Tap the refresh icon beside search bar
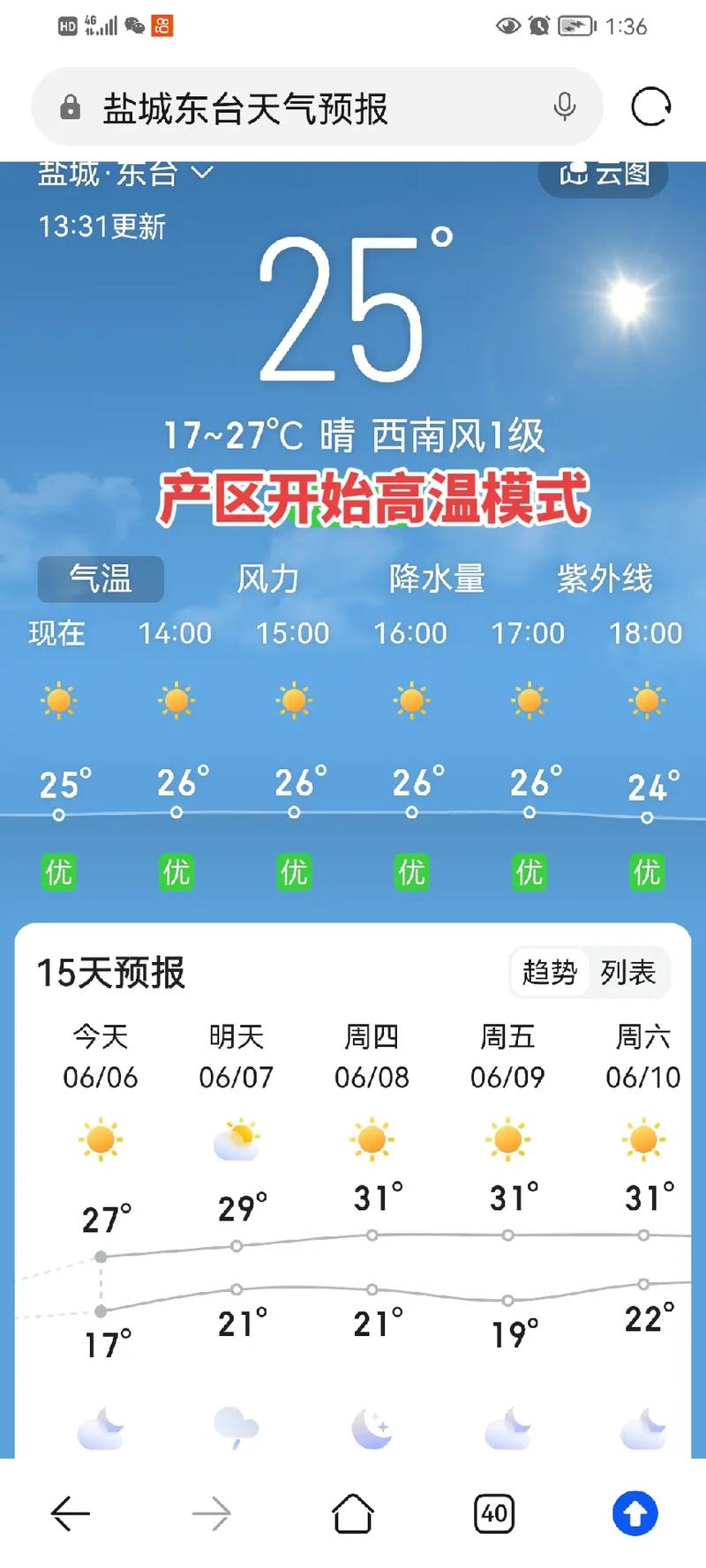 point(650,106)
